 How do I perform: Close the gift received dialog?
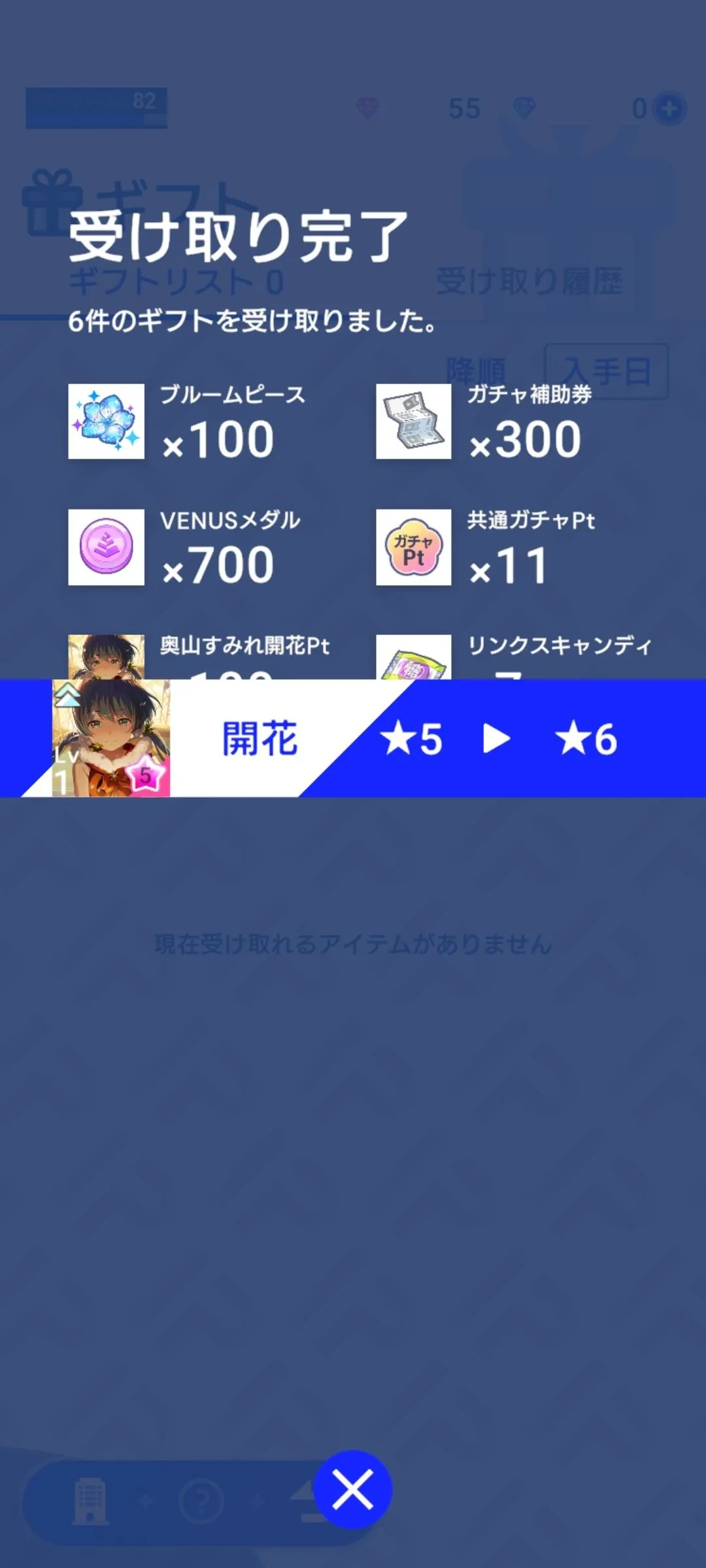click(x=352, y=1490)
